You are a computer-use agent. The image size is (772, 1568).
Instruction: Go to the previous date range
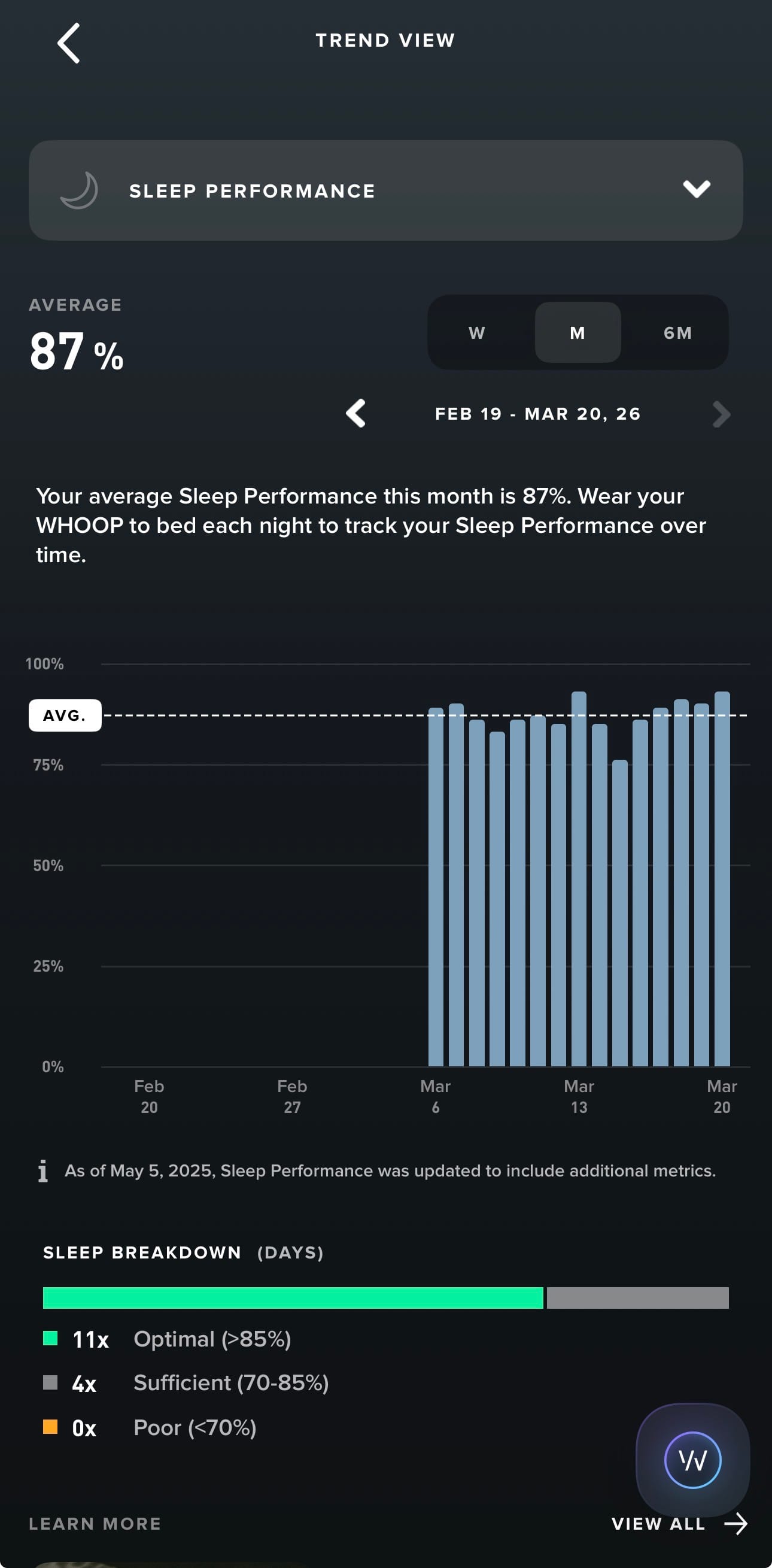[356, 414]
